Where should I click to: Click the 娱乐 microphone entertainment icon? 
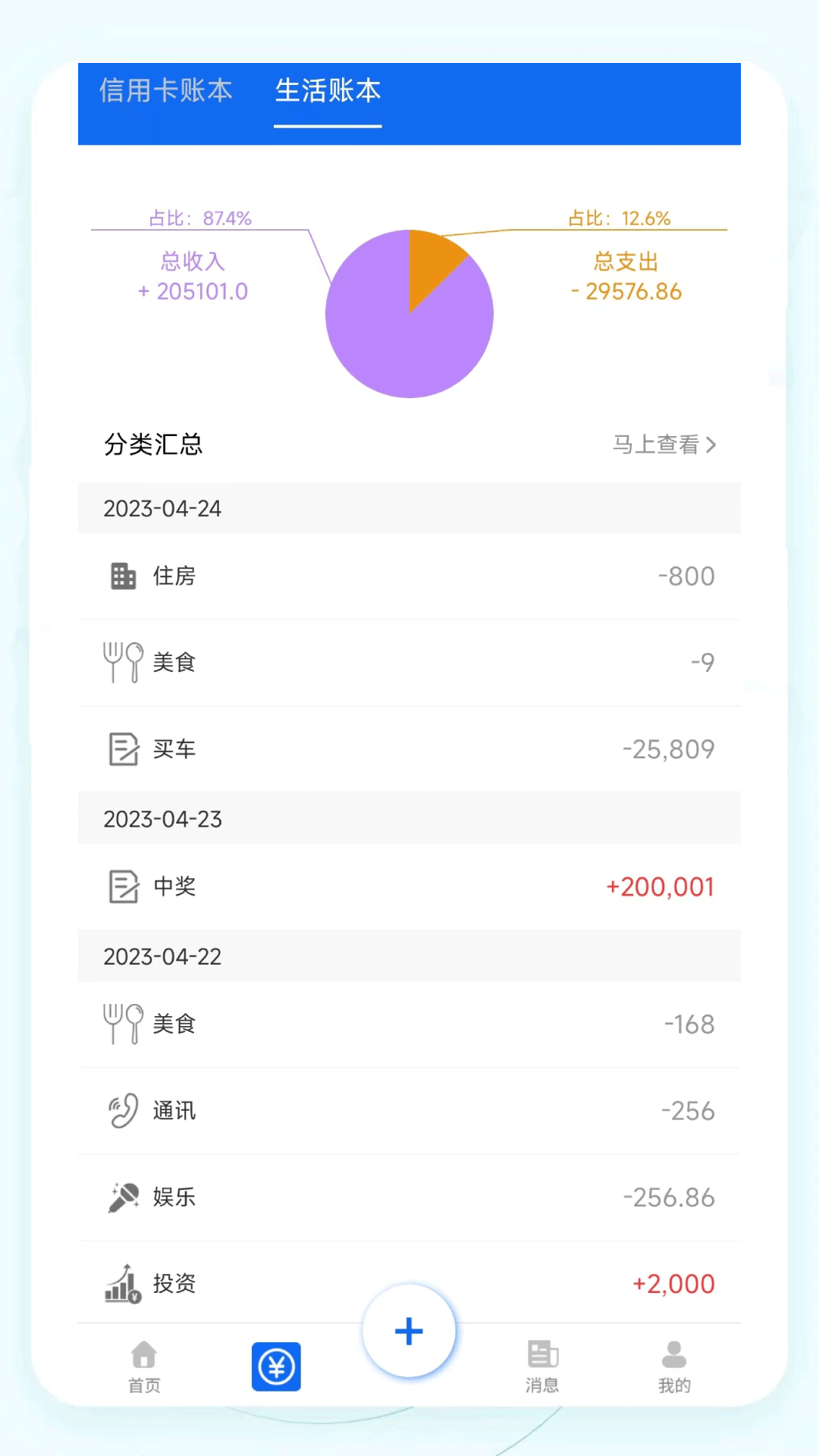click(122, 1197)
